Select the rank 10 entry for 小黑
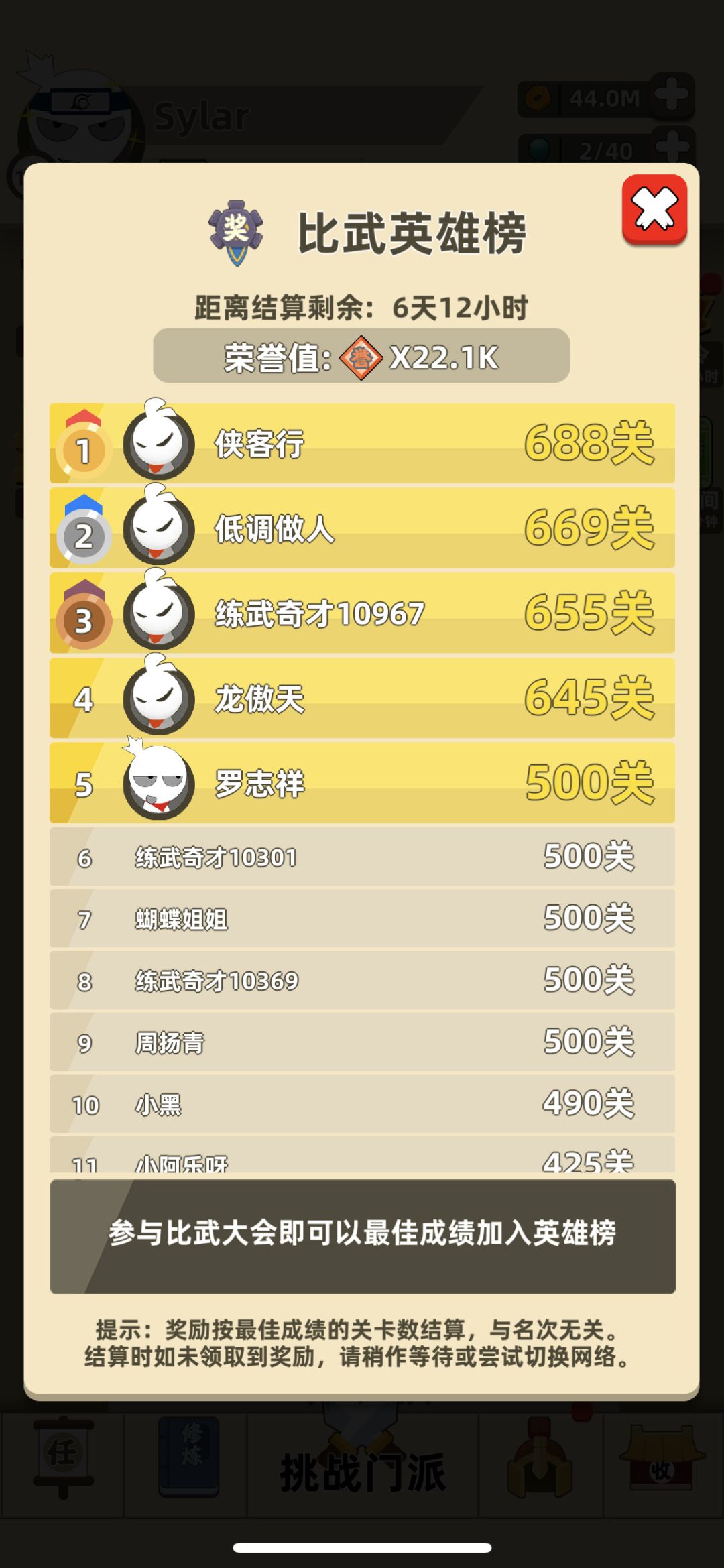The height and width of the screenshot is (1568, 724). 362,1106
